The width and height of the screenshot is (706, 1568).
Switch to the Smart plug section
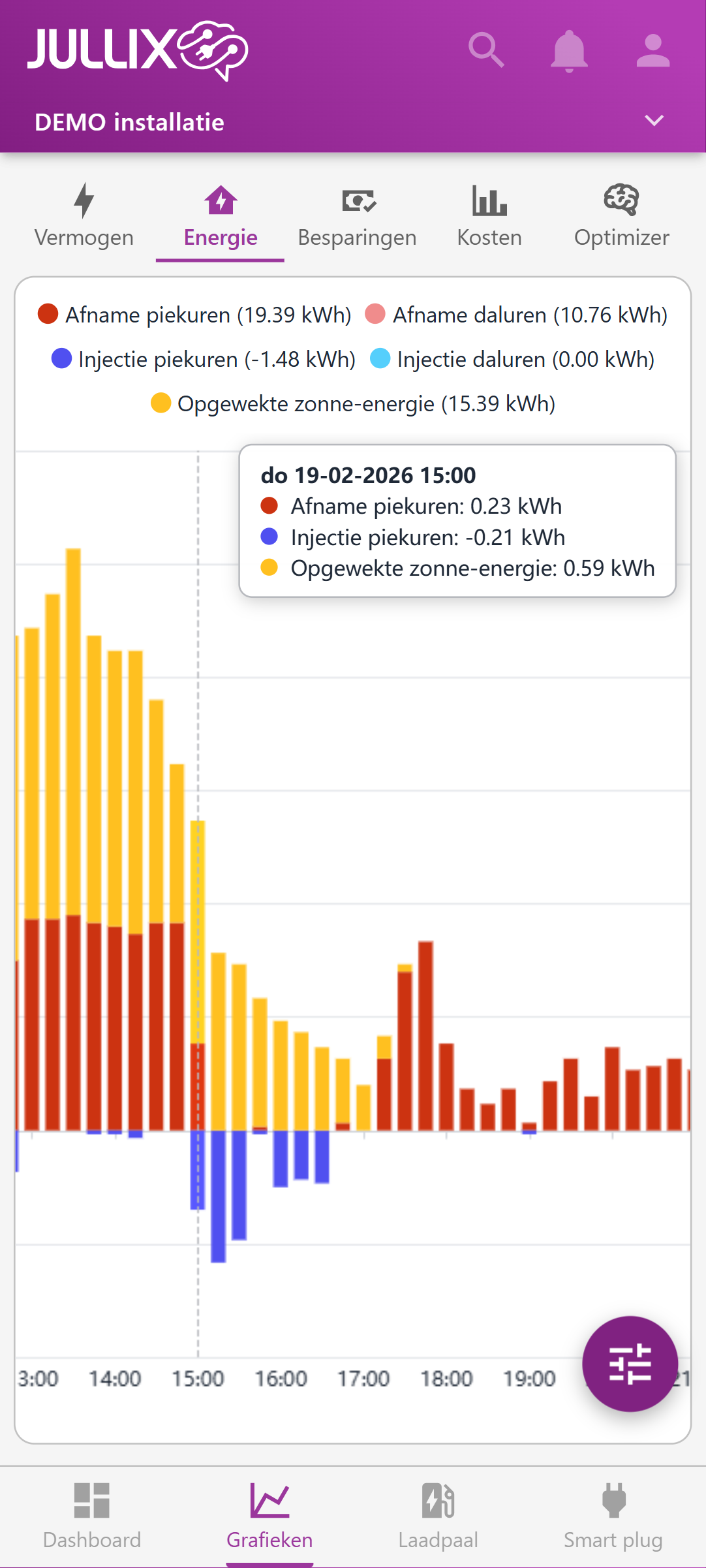point(613,1516)
